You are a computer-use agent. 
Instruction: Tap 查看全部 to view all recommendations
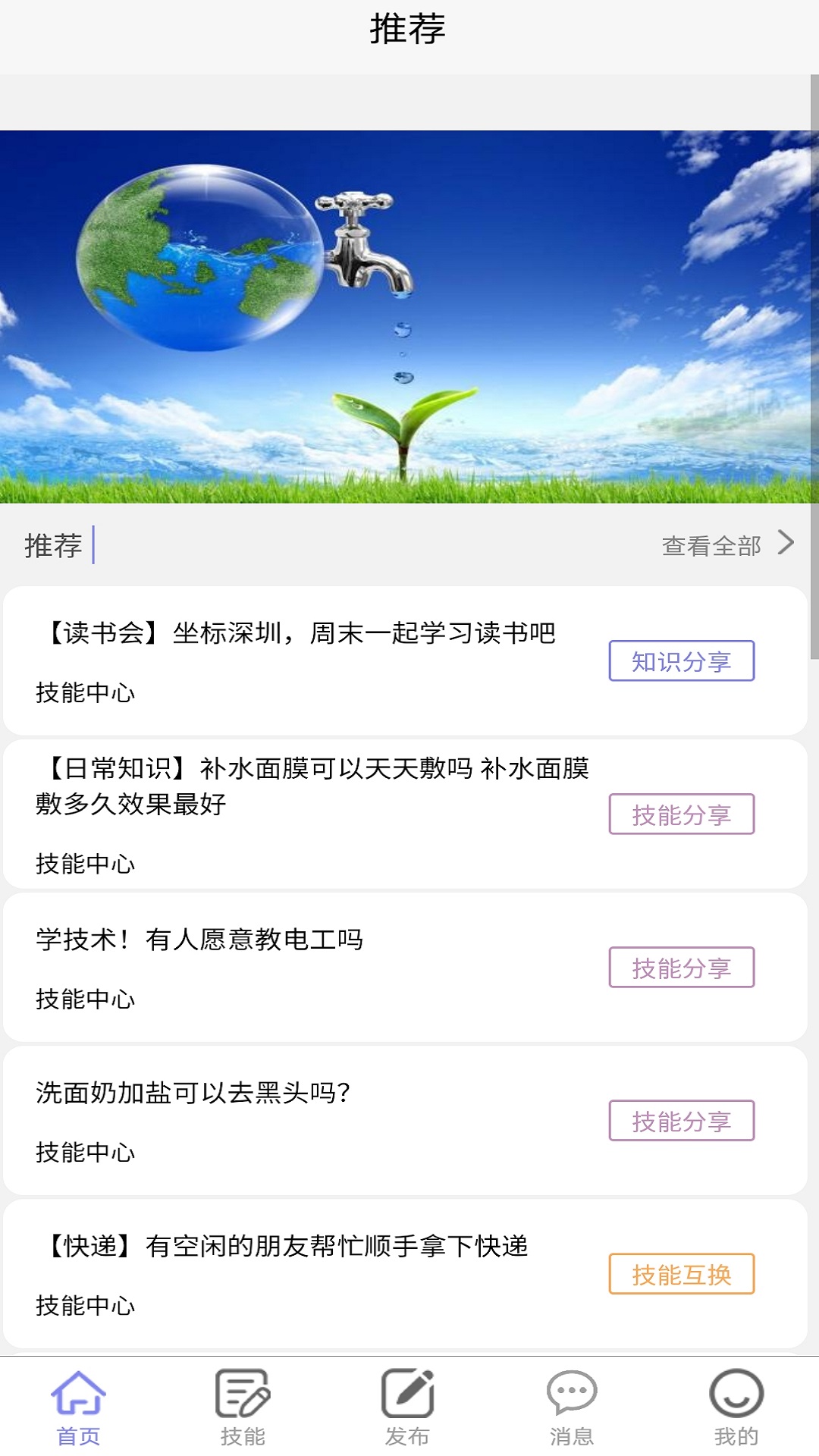pos(711,544)
